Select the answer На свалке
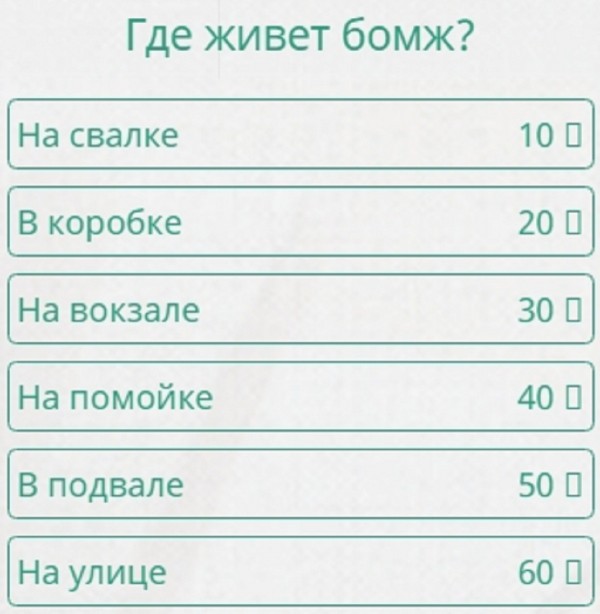The width and height of the screenshot is (600, 614). pos(300,135)
